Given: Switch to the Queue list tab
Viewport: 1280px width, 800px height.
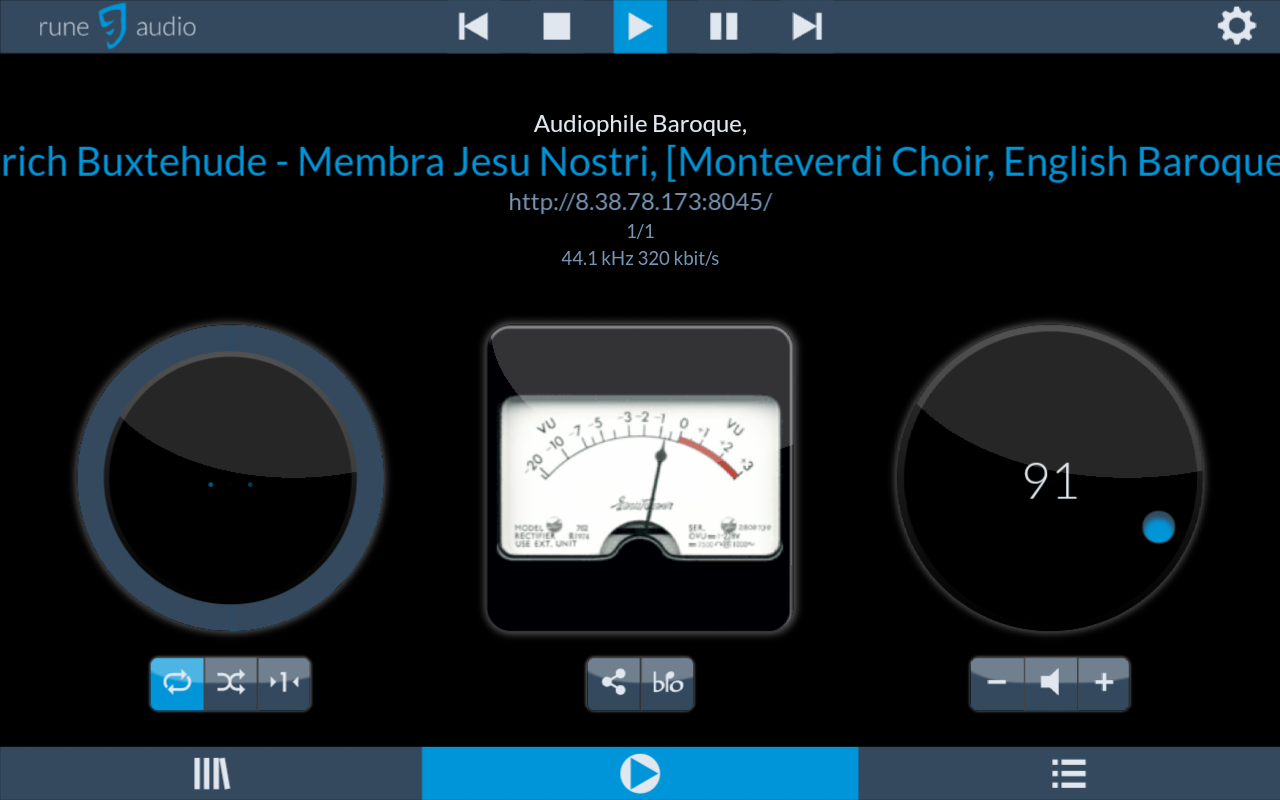Looking at the screenshot, I should point(1069,773).
